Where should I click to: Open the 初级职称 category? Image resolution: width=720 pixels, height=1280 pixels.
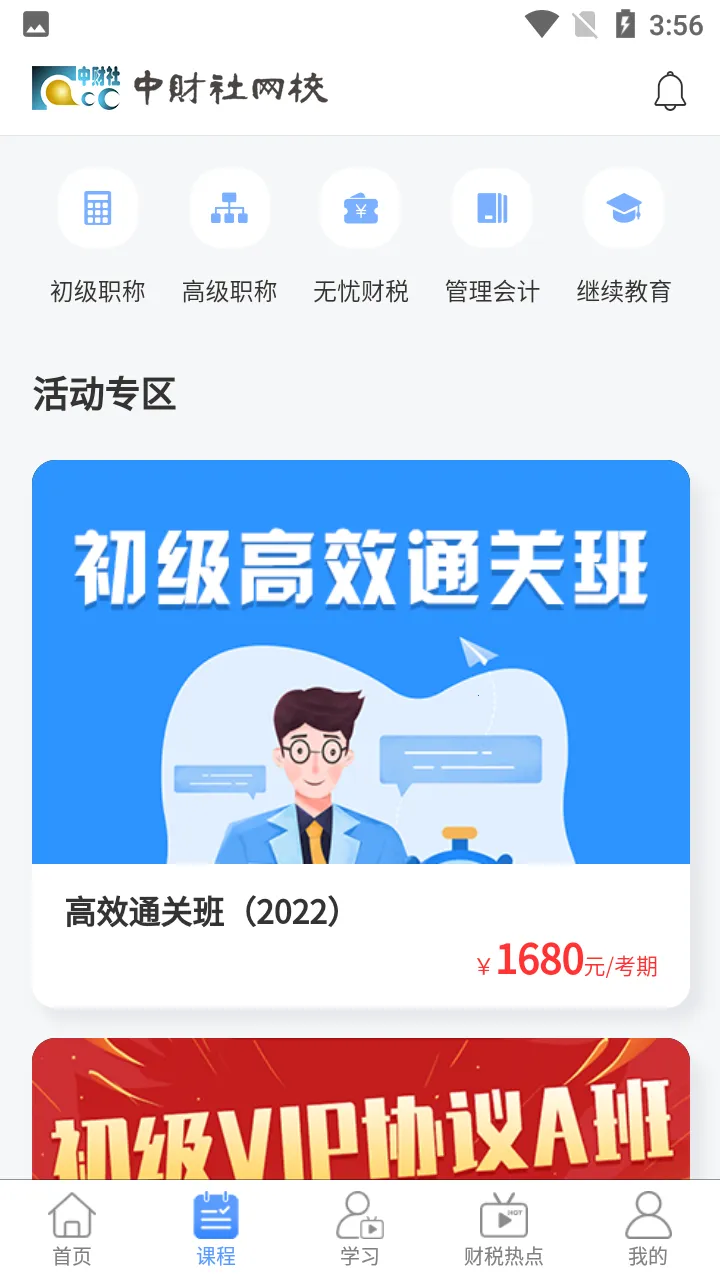click(98, 236)
